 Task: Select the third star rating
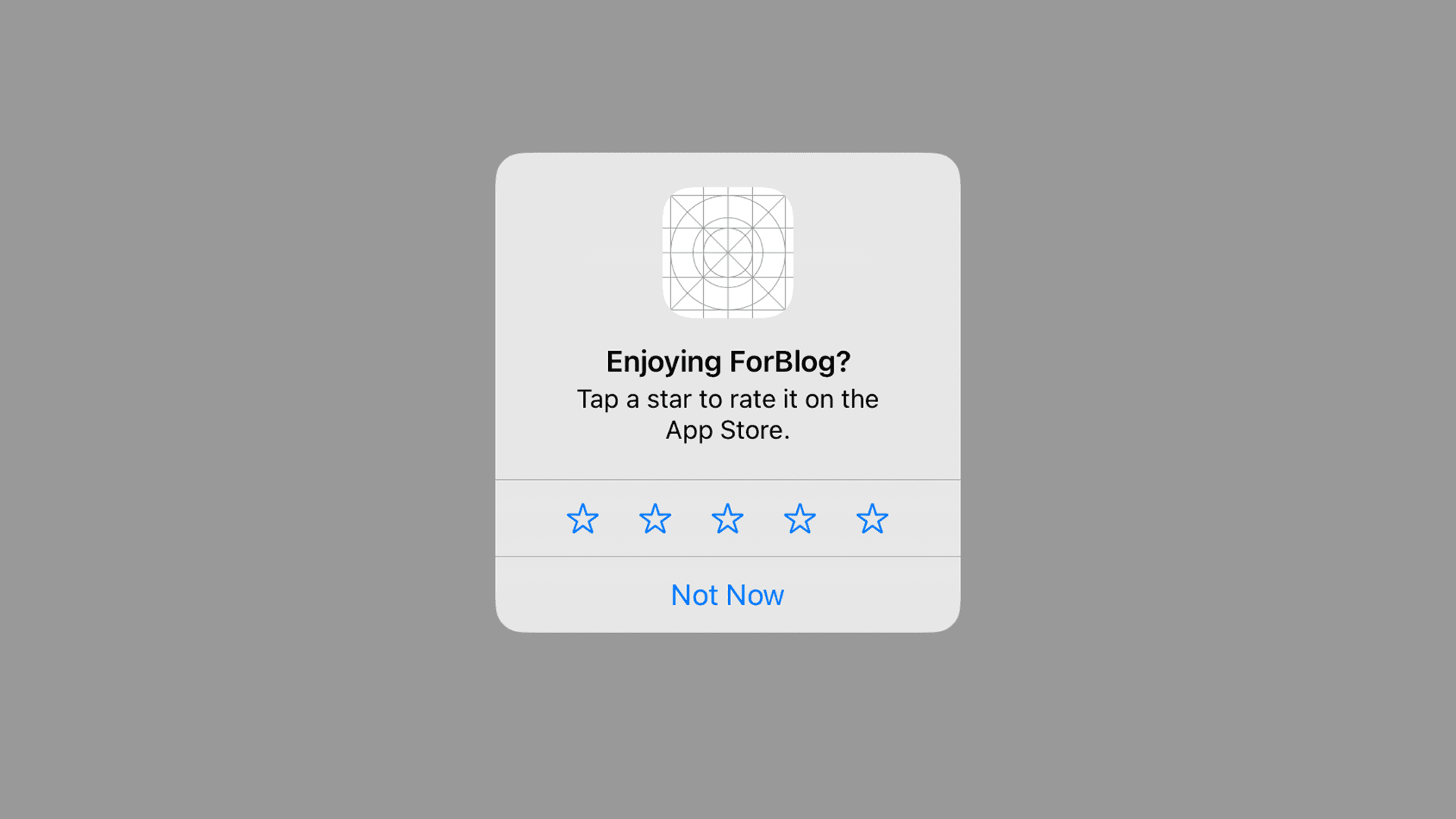tap(727, 519)
